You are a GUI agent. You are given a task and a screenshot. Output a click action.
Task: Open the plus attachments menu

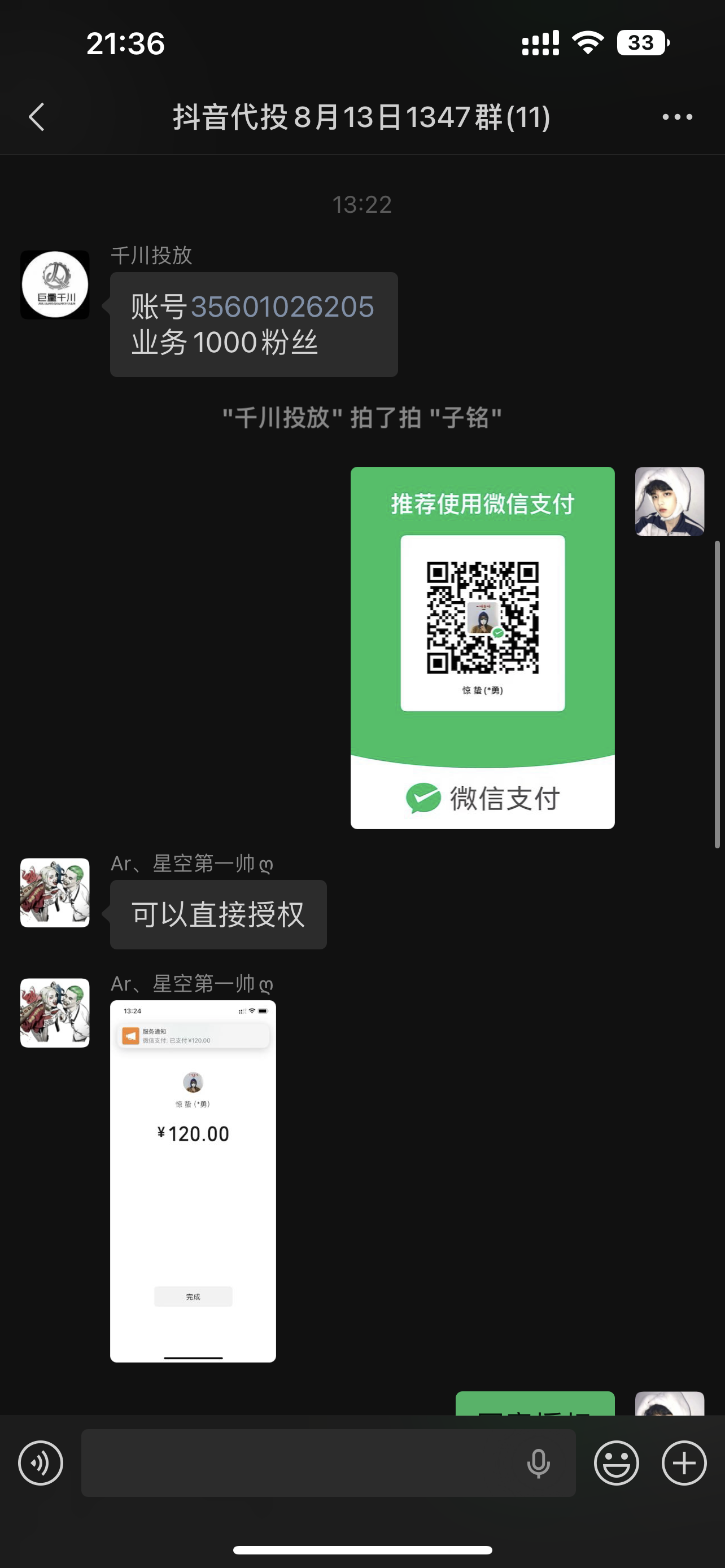coord(684,1462)
